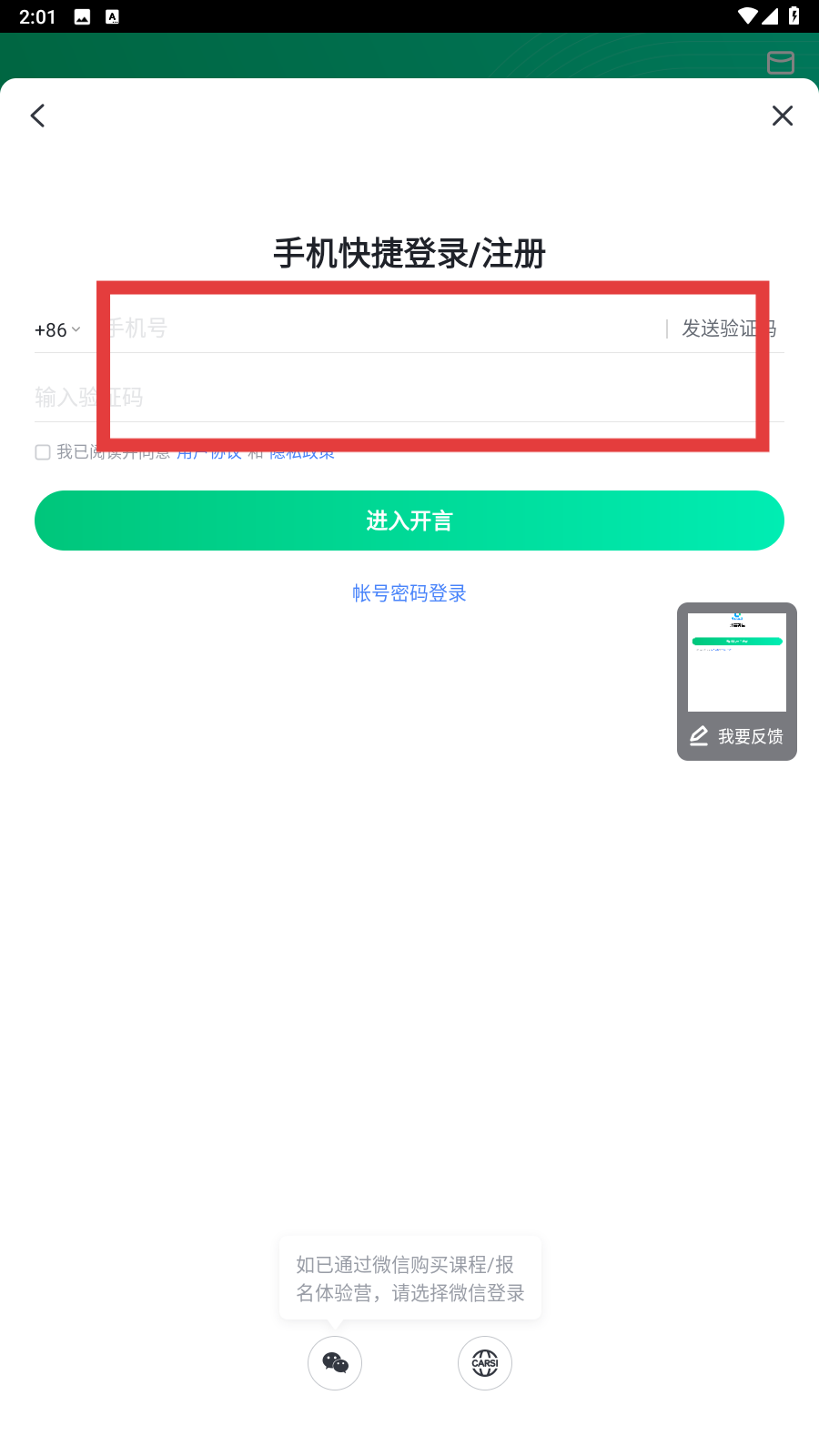The image size is (819, 1456).
Task: Switch to 帐号密码登录
Action: 409,593
